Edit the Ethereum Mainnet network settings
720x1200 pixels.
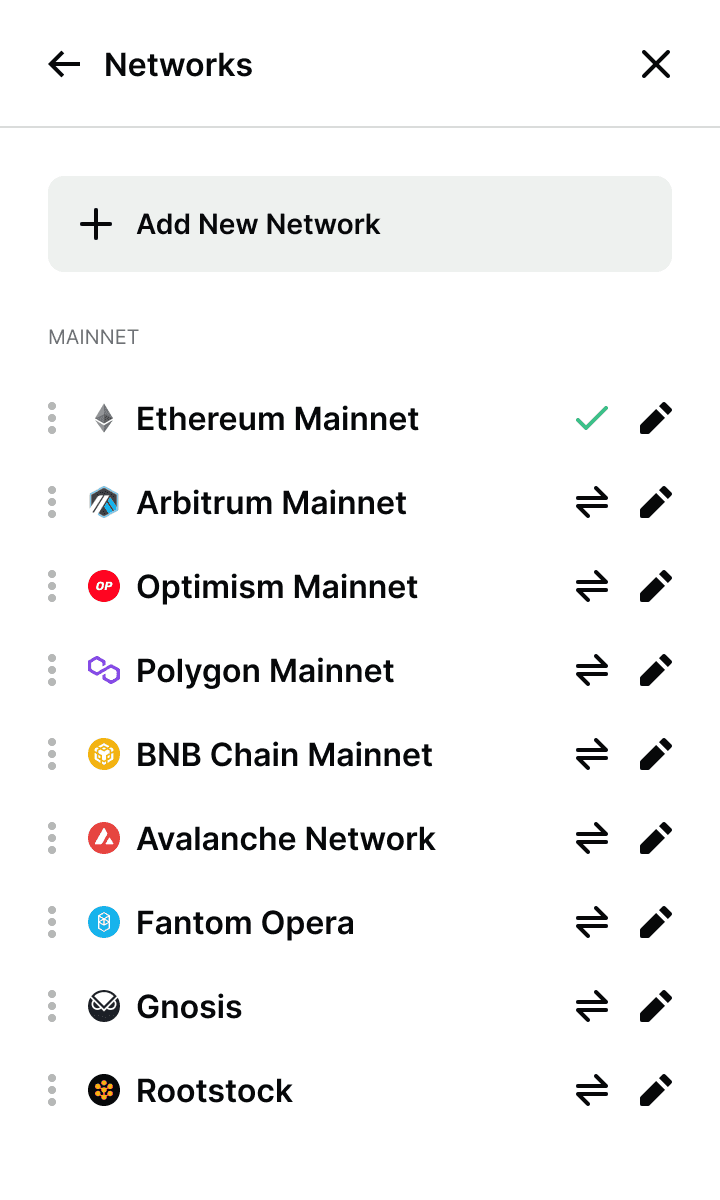click(655, 418)
